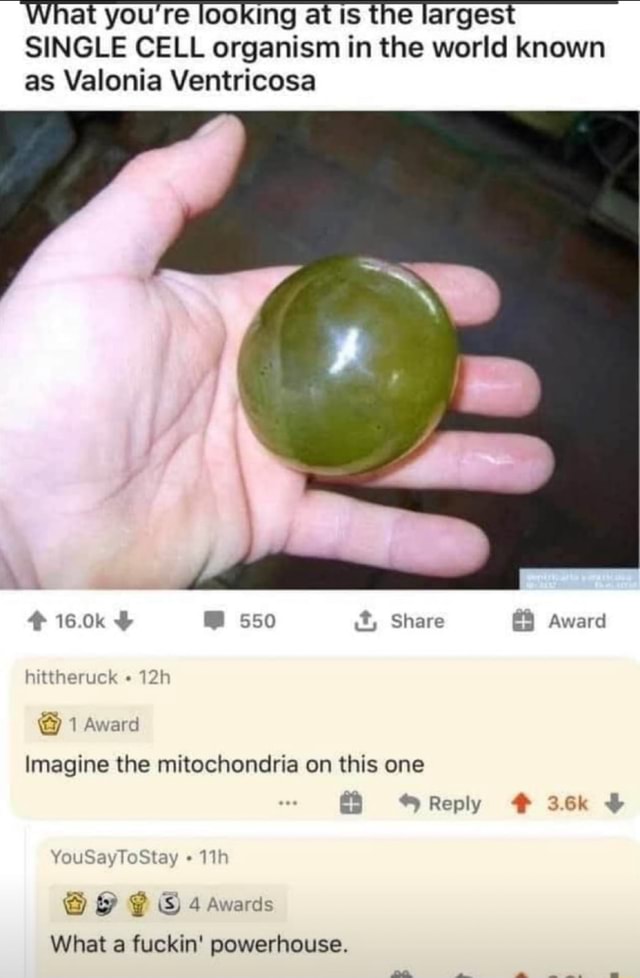The width and height of the screenshot is (640, 978).
Task: Downvote hittheruck's mitochondria comment
Action: click(616, 804)
